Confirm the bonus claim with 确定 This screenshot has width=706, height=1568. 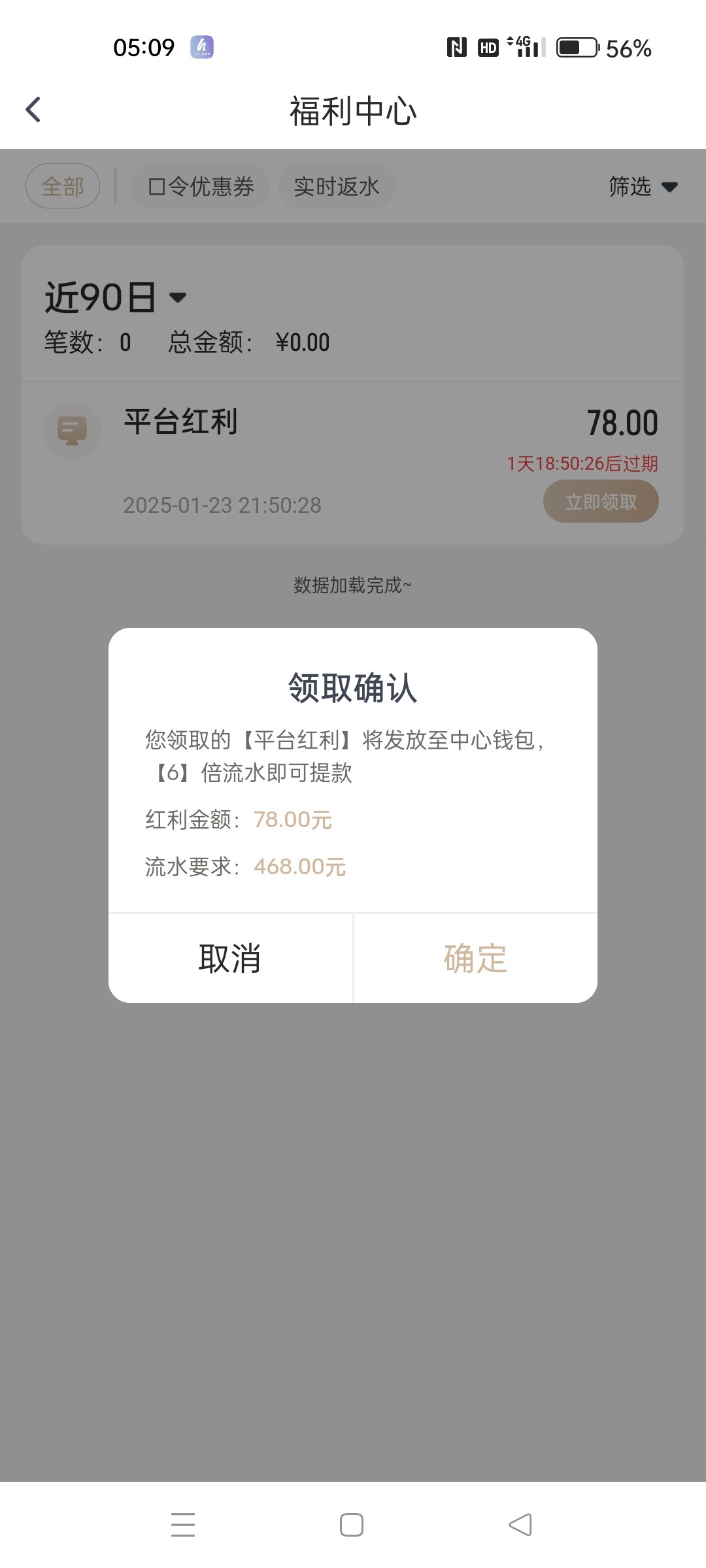(x=475, y=958)
